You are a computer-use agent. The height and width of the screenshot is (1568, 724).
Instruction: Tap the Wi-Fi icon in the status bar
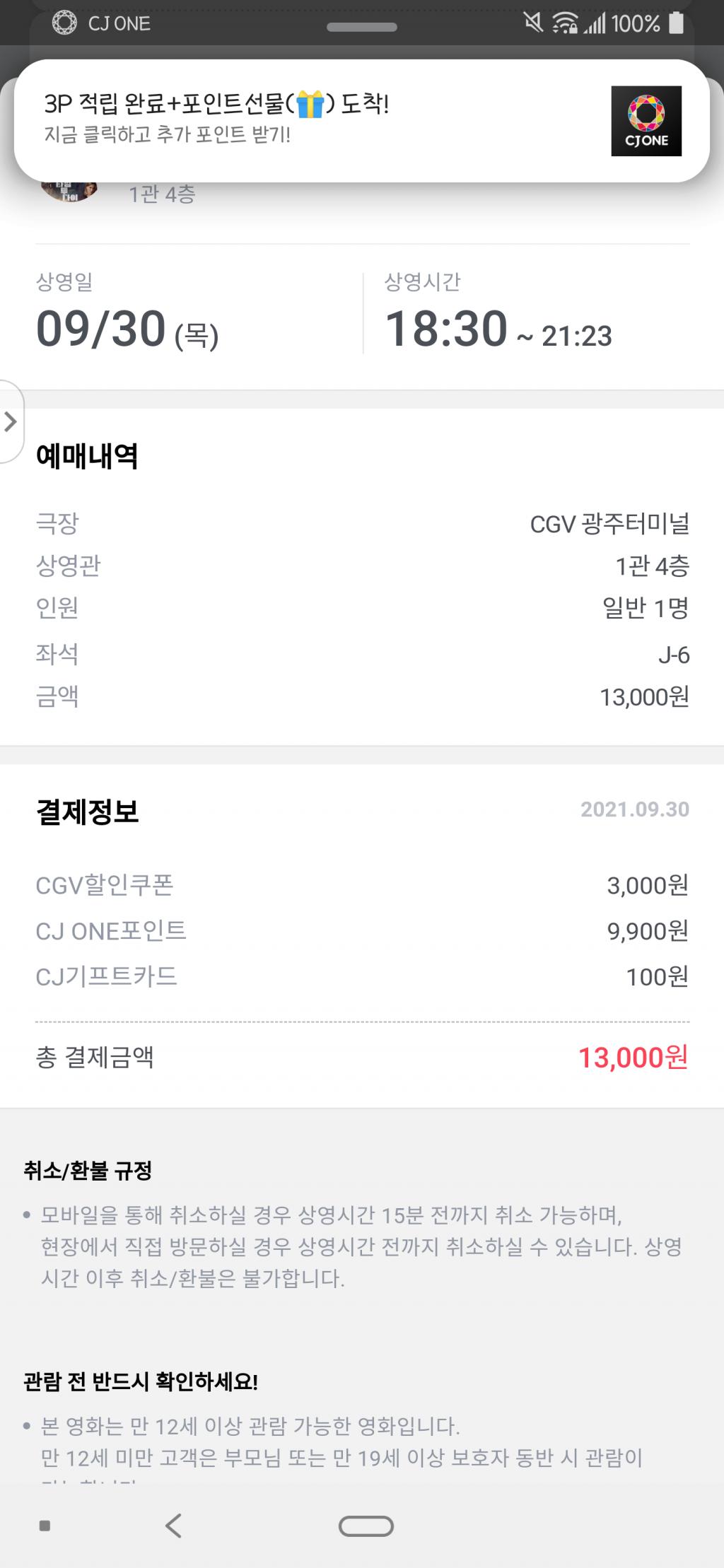click(566, 23)
